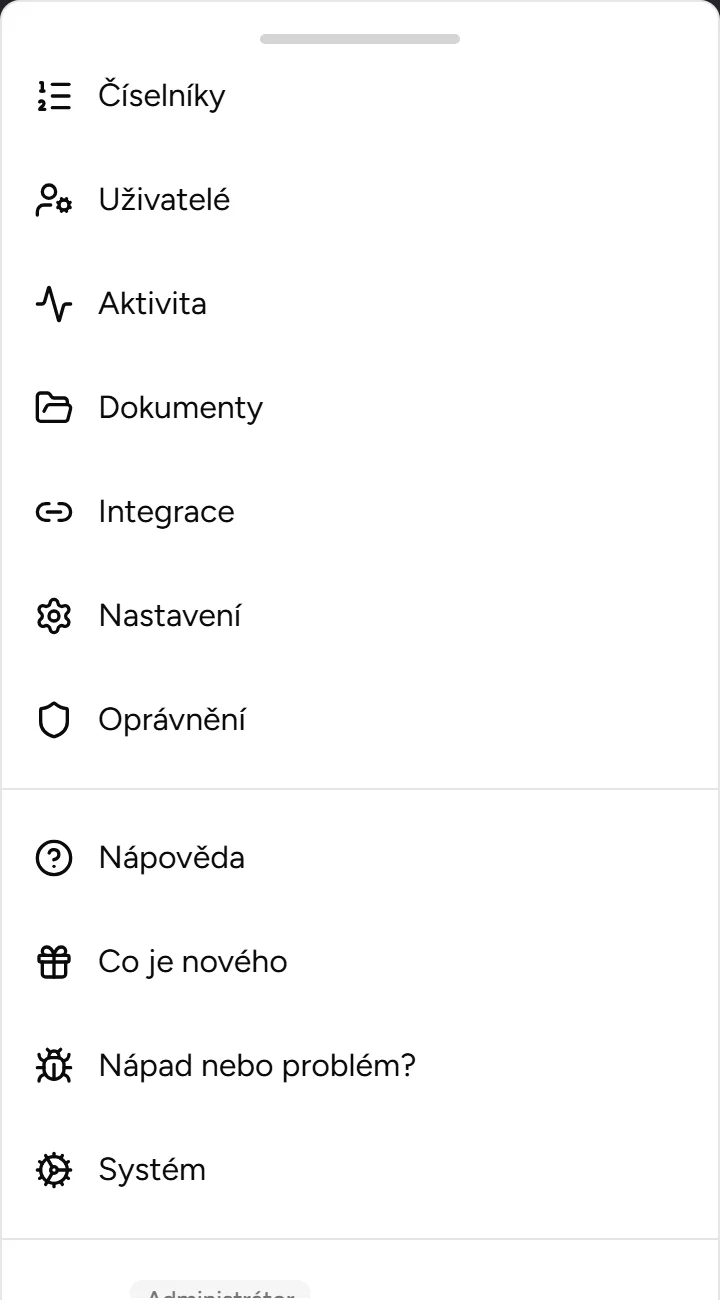Click the Nápověda question mark icon
The height and width of the screenshot is (1300, 720).
[x=53, y=857]
